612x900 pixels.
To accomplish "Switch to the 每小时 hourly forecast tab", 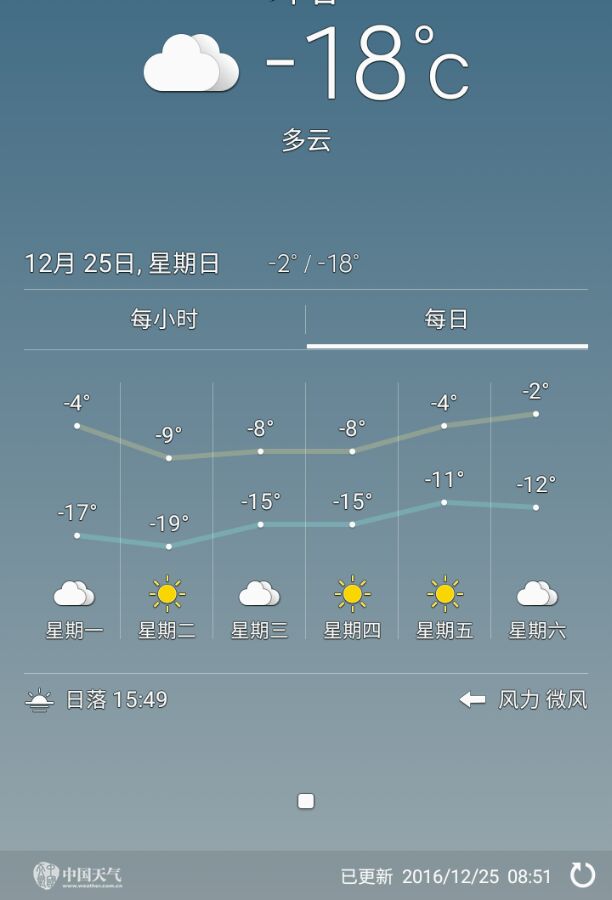I will (x=164, y=320).
